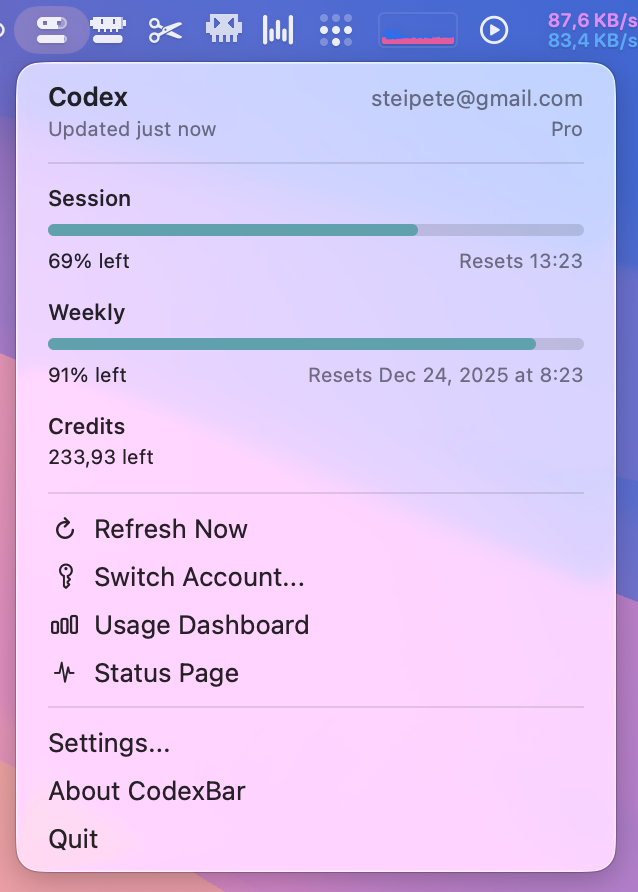Open the Usage Dashboard
This screenshot has height=892, width=638.
(200, 625)
